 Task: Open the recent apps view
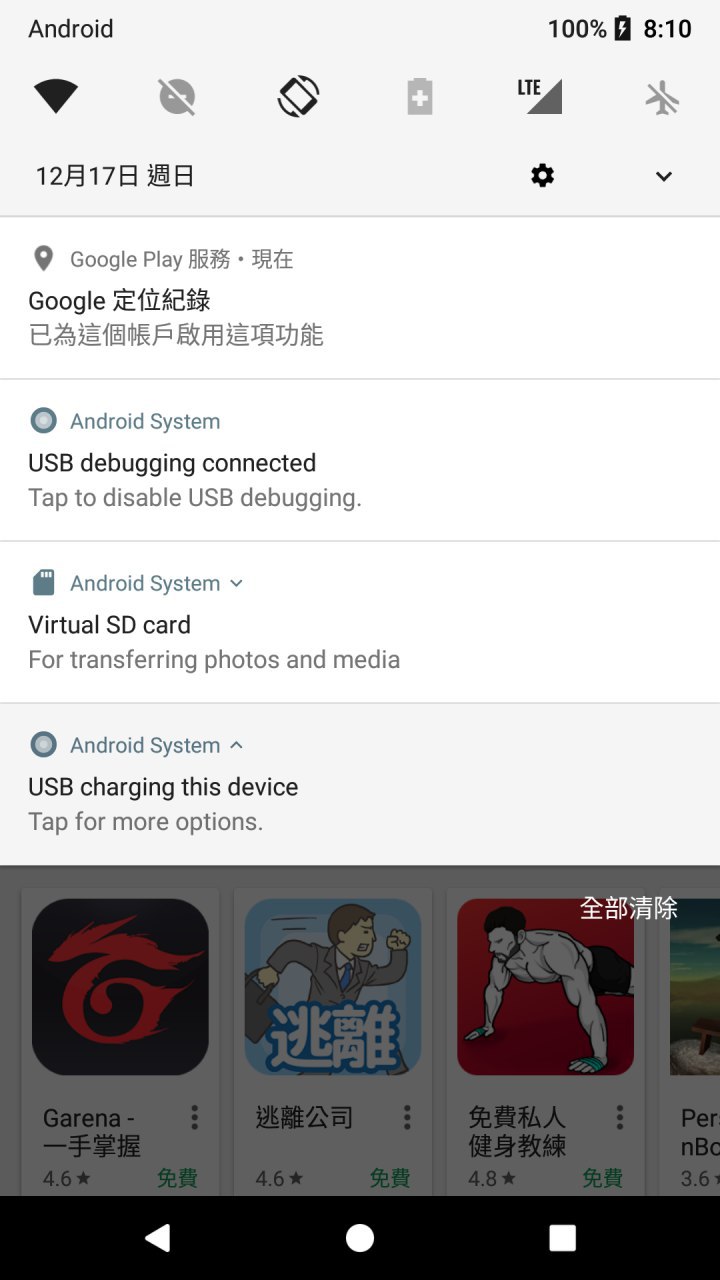click(x=562, y=1238)
